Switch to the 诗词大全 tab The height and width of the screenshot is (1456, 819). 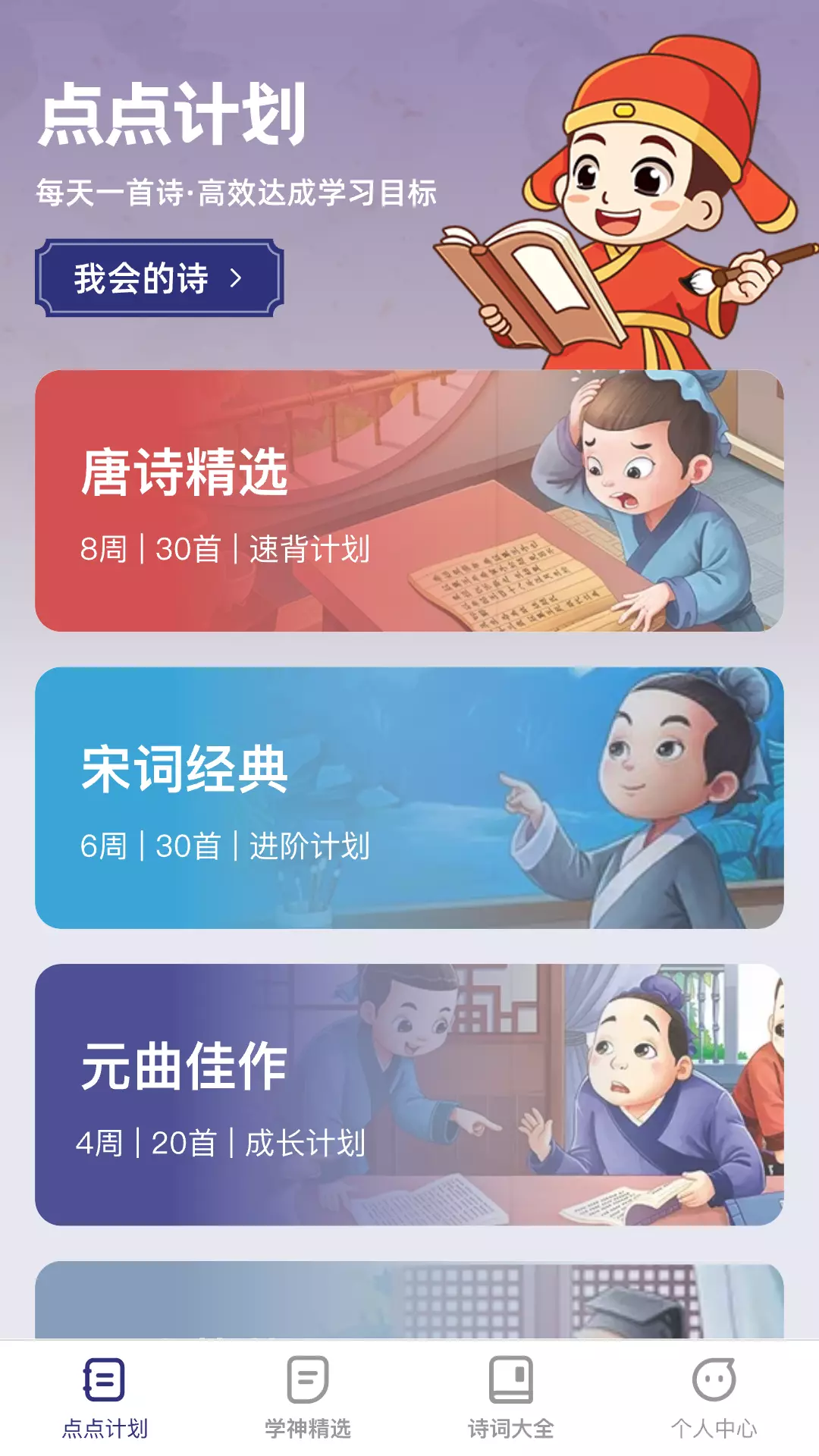510,1398
